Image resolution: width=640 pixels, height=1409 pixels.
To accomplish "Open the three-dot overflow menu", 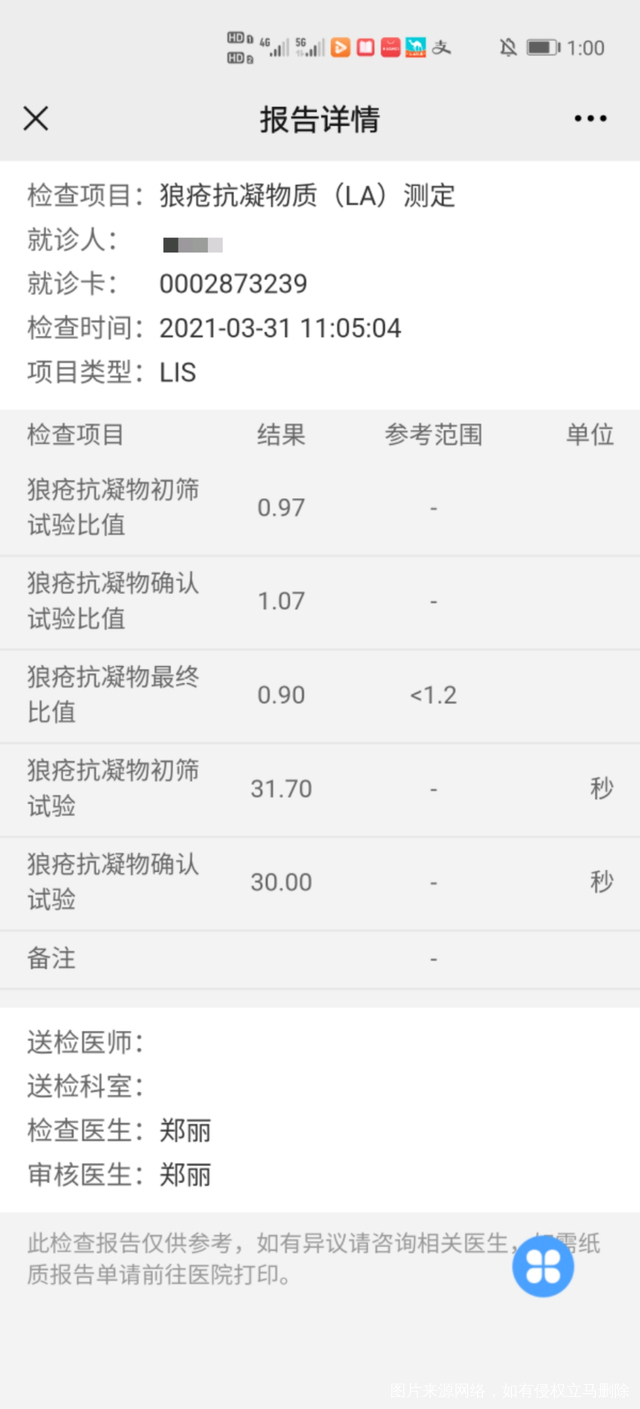I will (590, 119).
